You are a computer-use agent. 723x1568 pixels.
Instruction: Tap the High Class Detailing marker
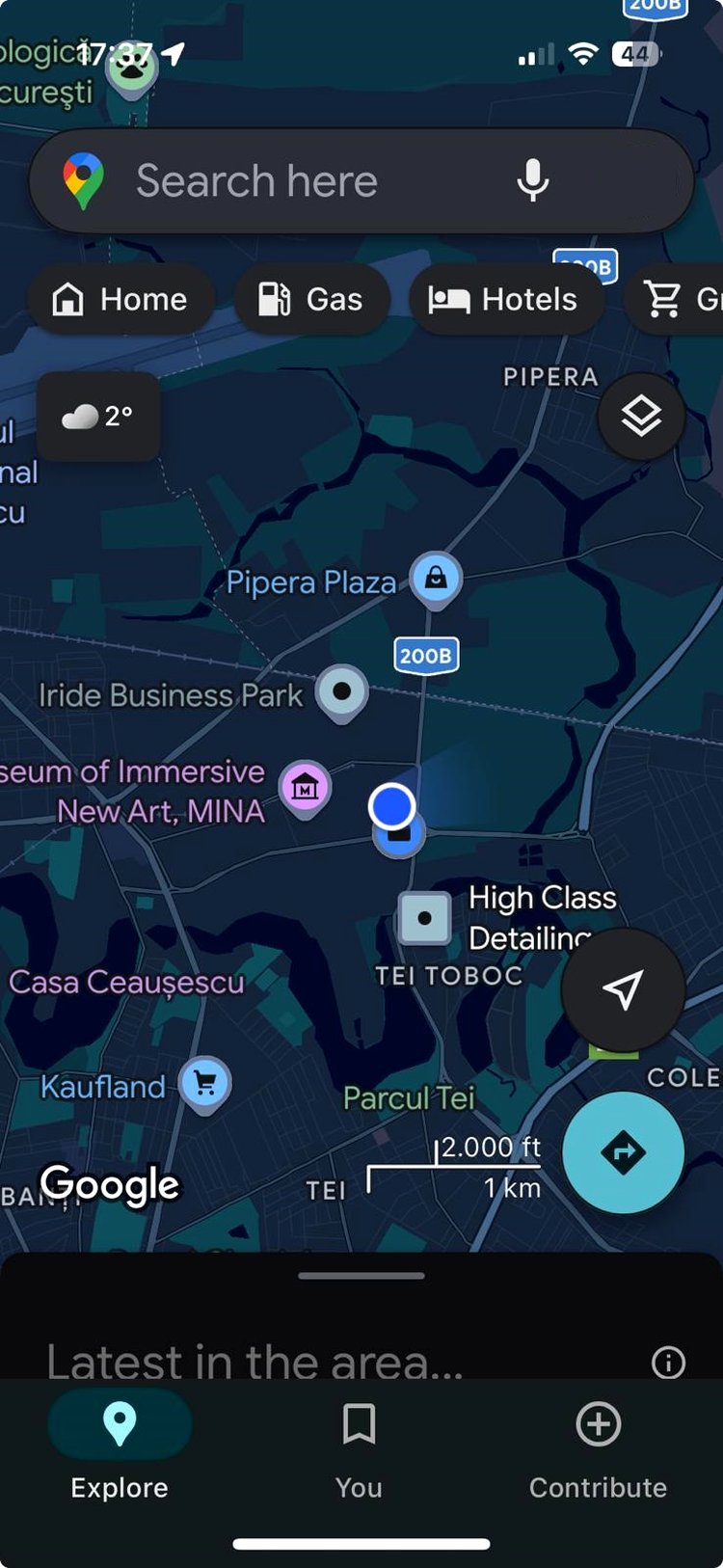(x=424, y=918)
